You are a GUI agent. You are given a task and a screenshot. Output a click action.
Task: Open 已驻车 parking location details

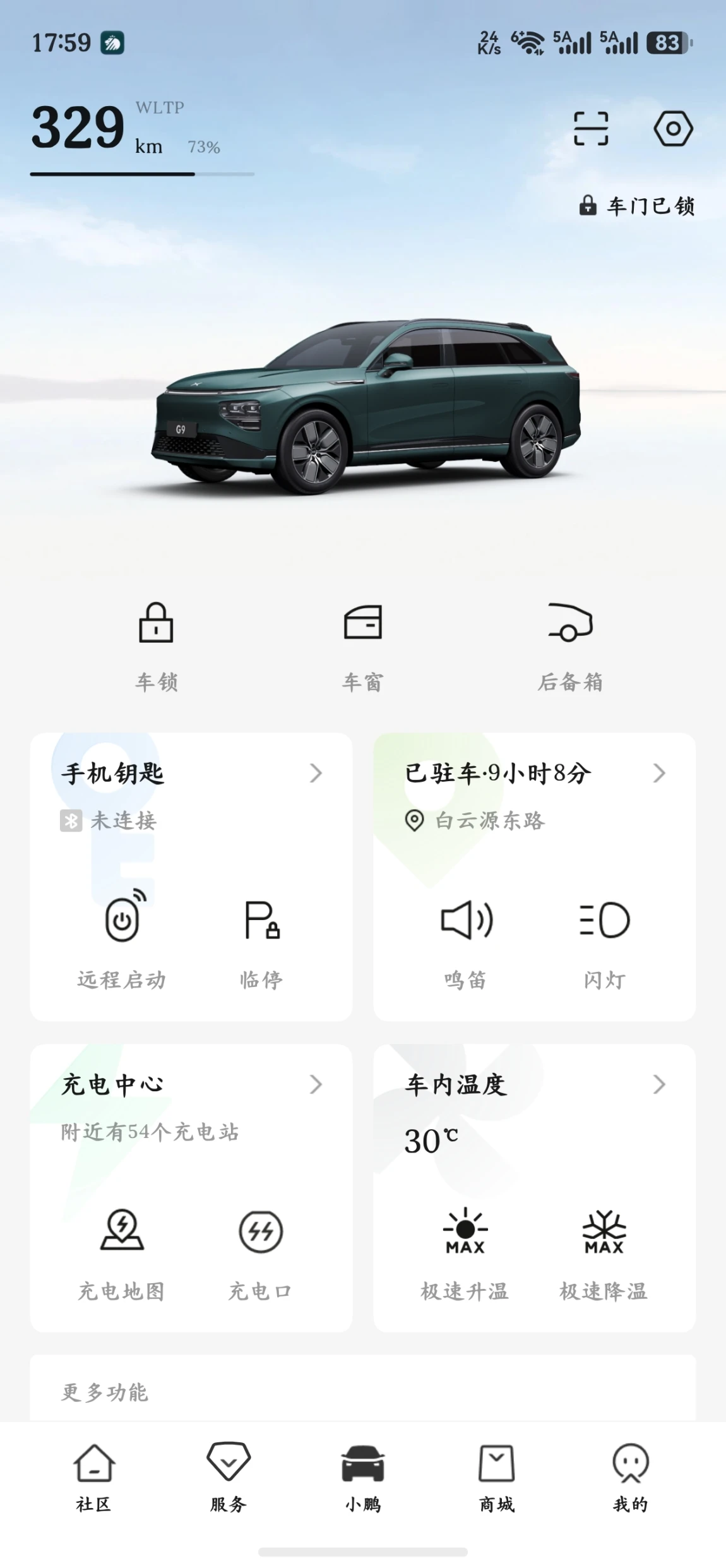[x=533, y=774]
